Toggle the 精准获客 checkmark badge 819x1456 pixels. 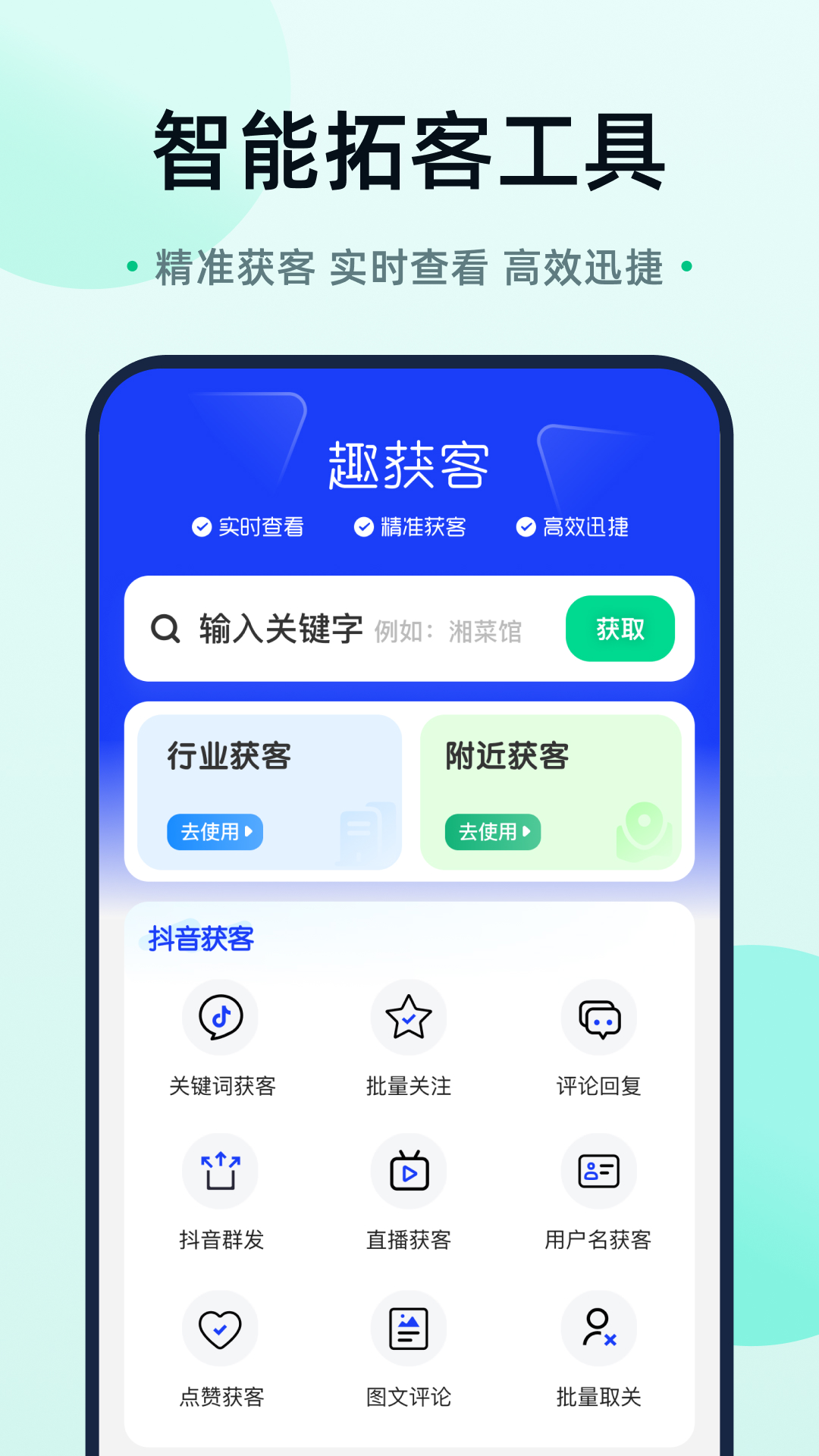click(x=362, y=526)
